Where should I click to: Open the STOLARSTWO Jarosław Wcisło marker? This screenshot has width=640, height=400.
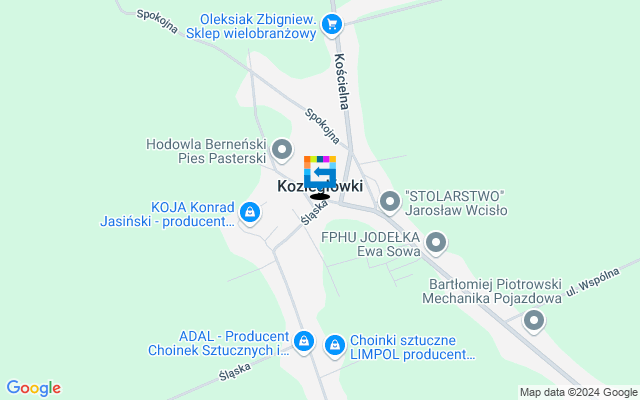click(389, 203)
